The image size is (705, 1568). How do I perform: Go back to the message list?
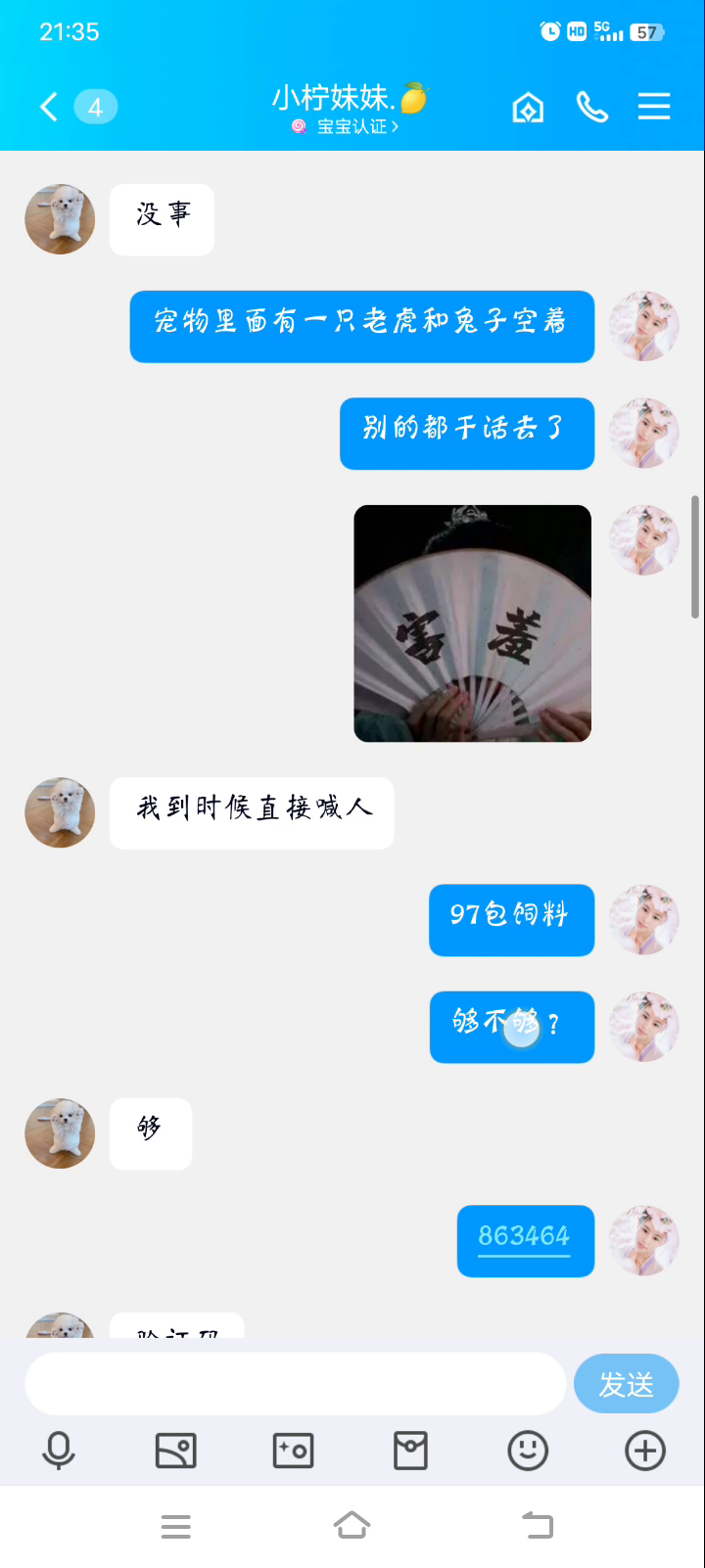click(x=49, y=107)
